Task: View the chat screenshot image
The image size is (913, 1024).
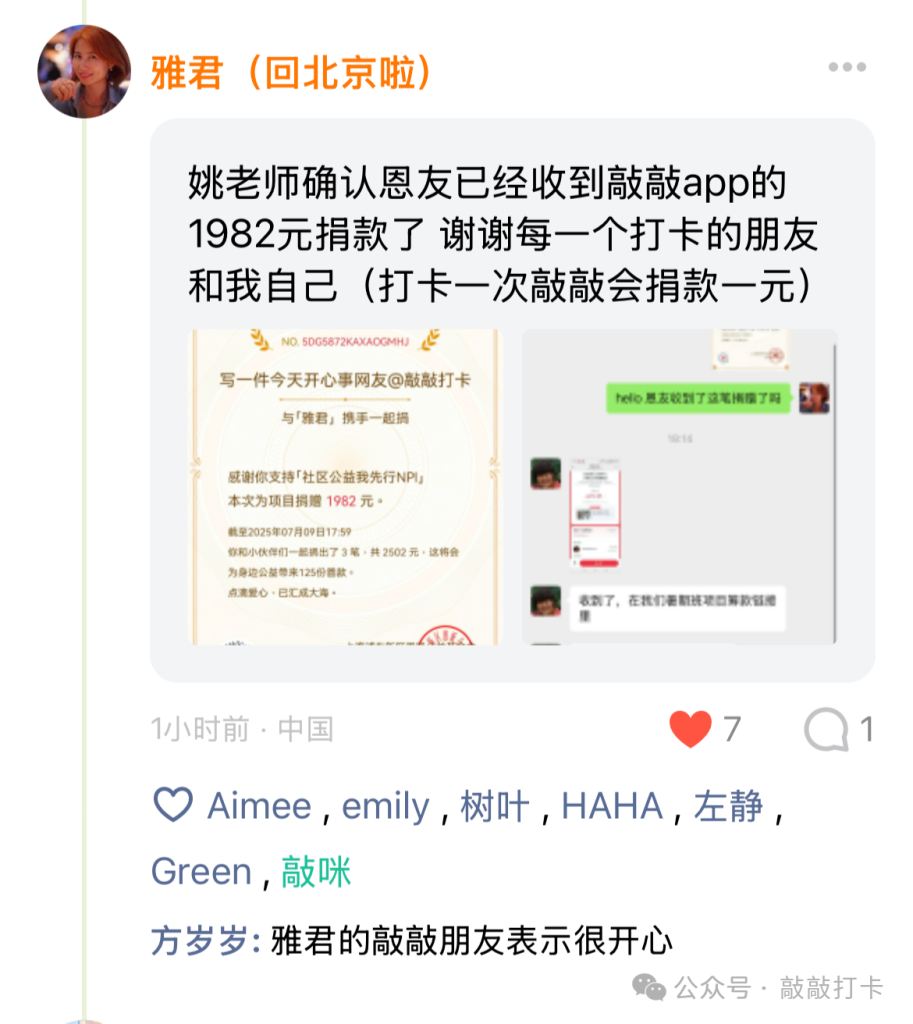Action: (x=679, y=487)
